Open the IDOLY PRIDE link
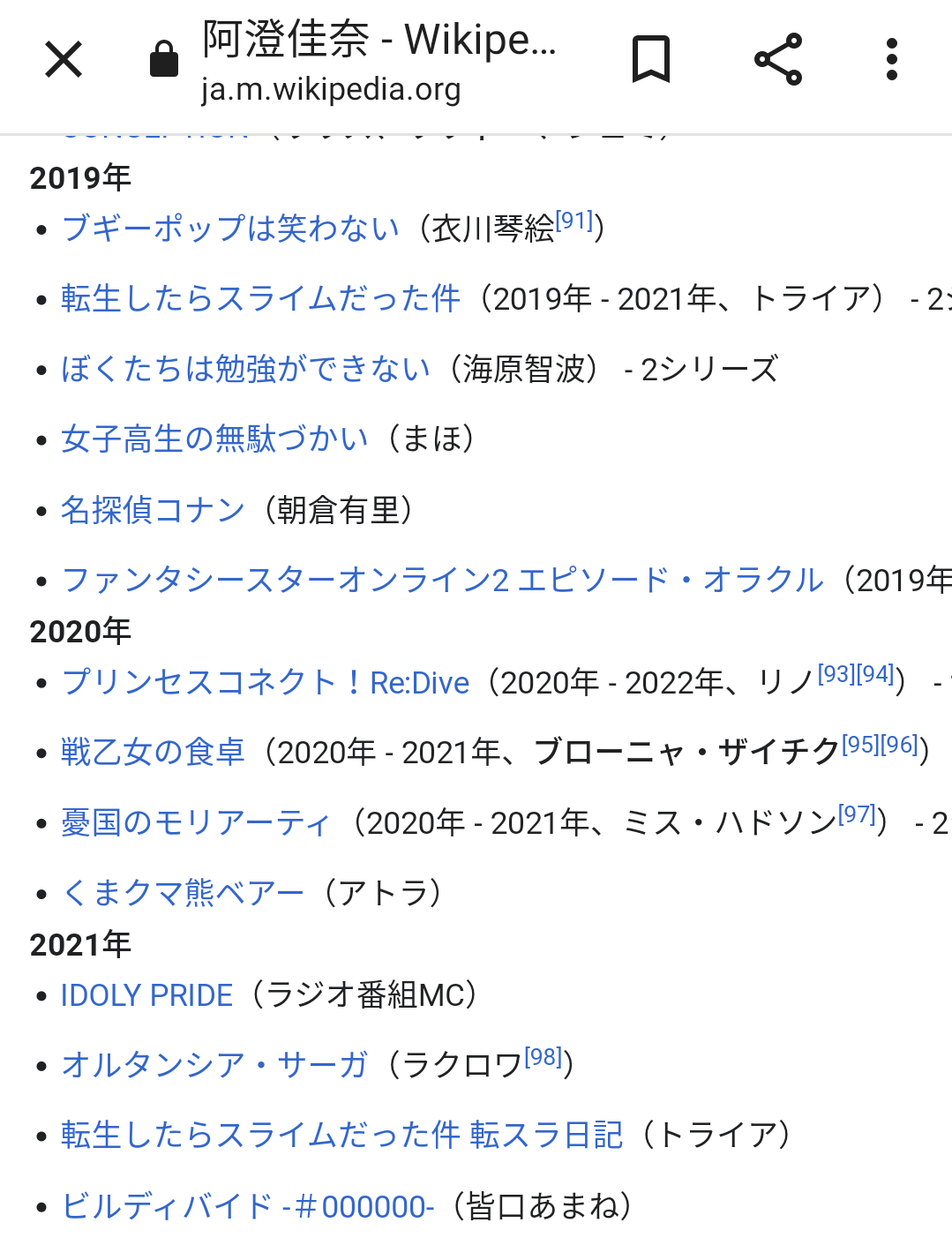 click(146, 995)
